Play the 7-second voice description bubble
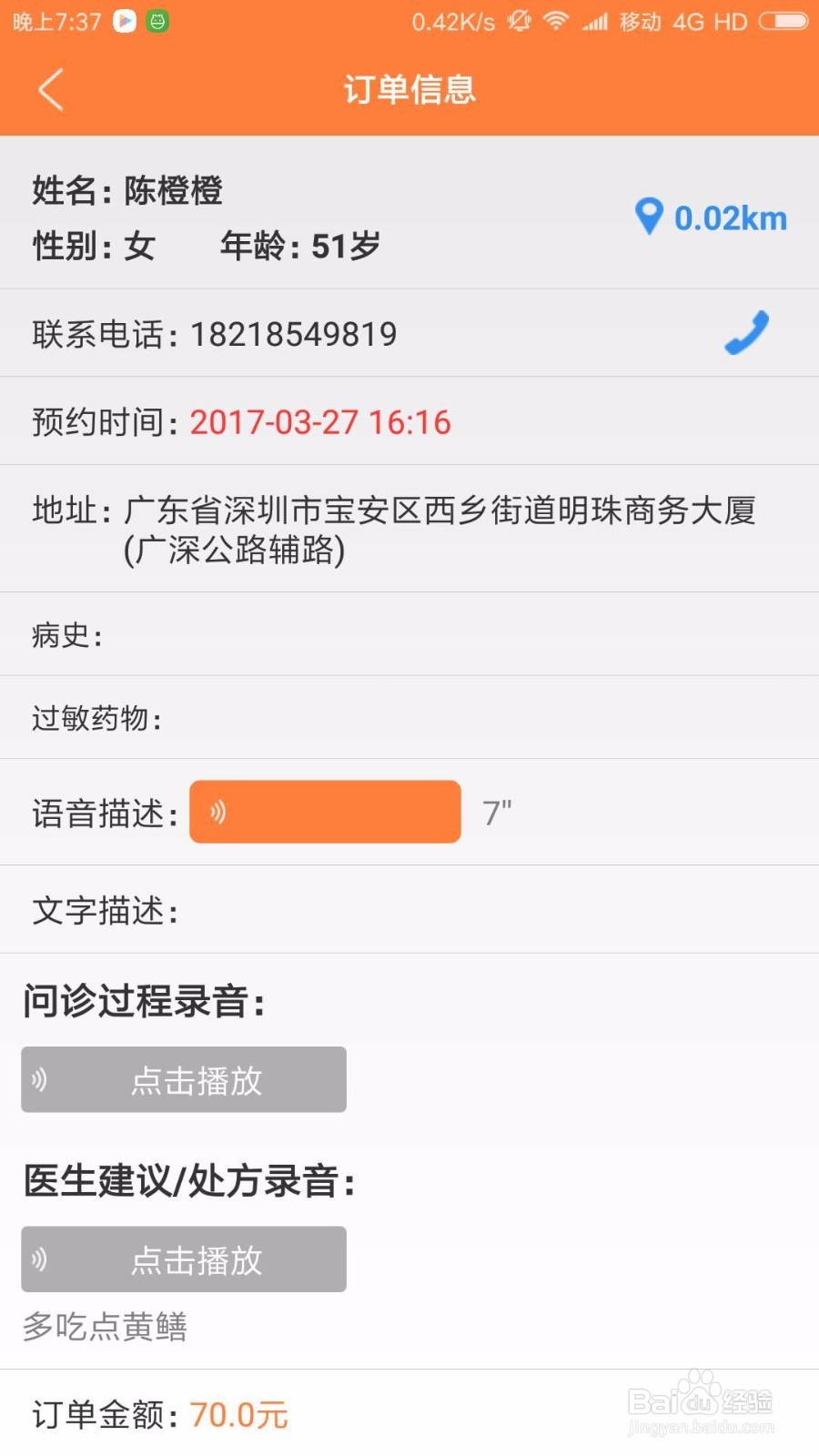 pos(324,811)
